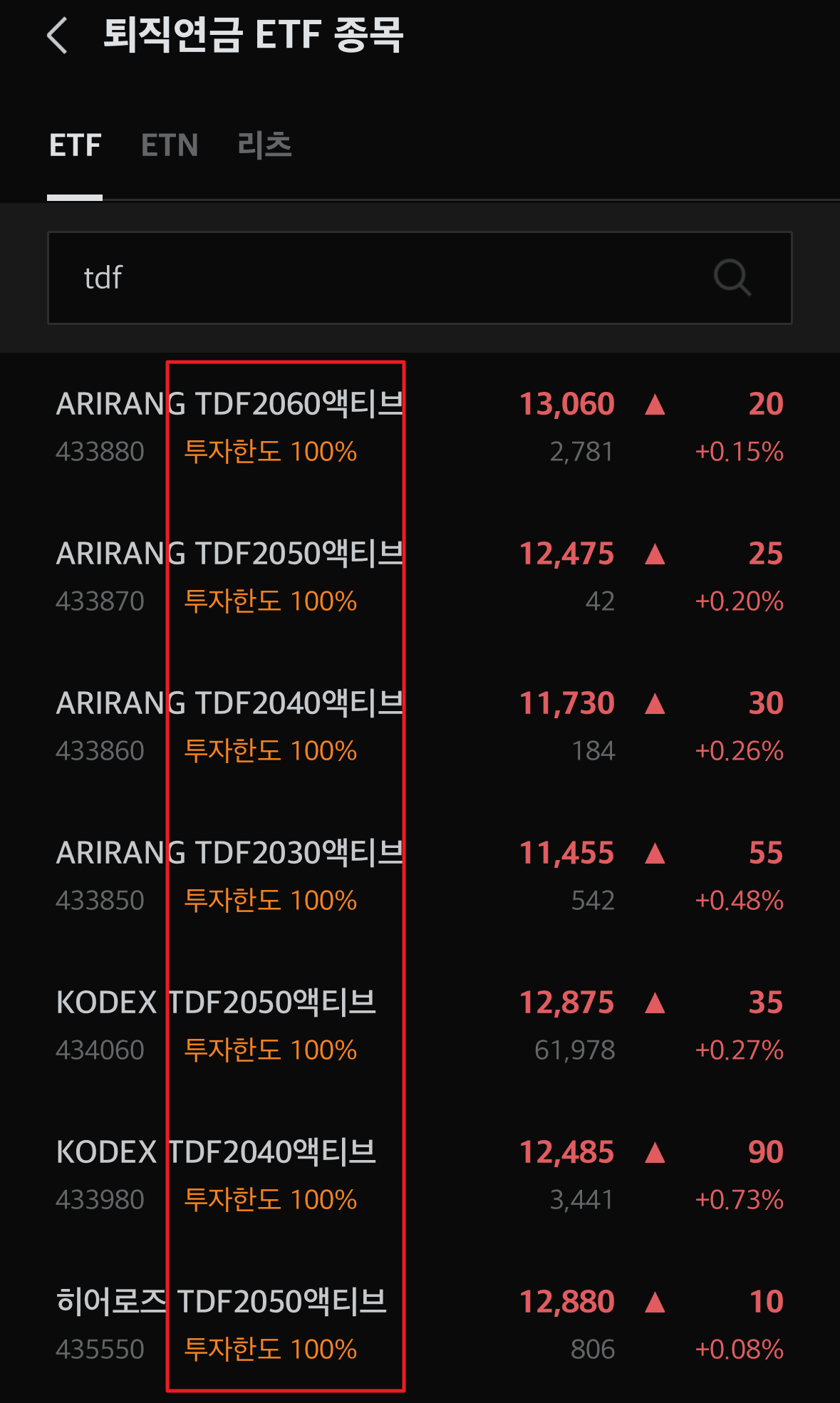Viewport: 840px width, 1403px height.
Task: Open ARIRANG TDF2040액티브
Action: (x=420, y=727)
